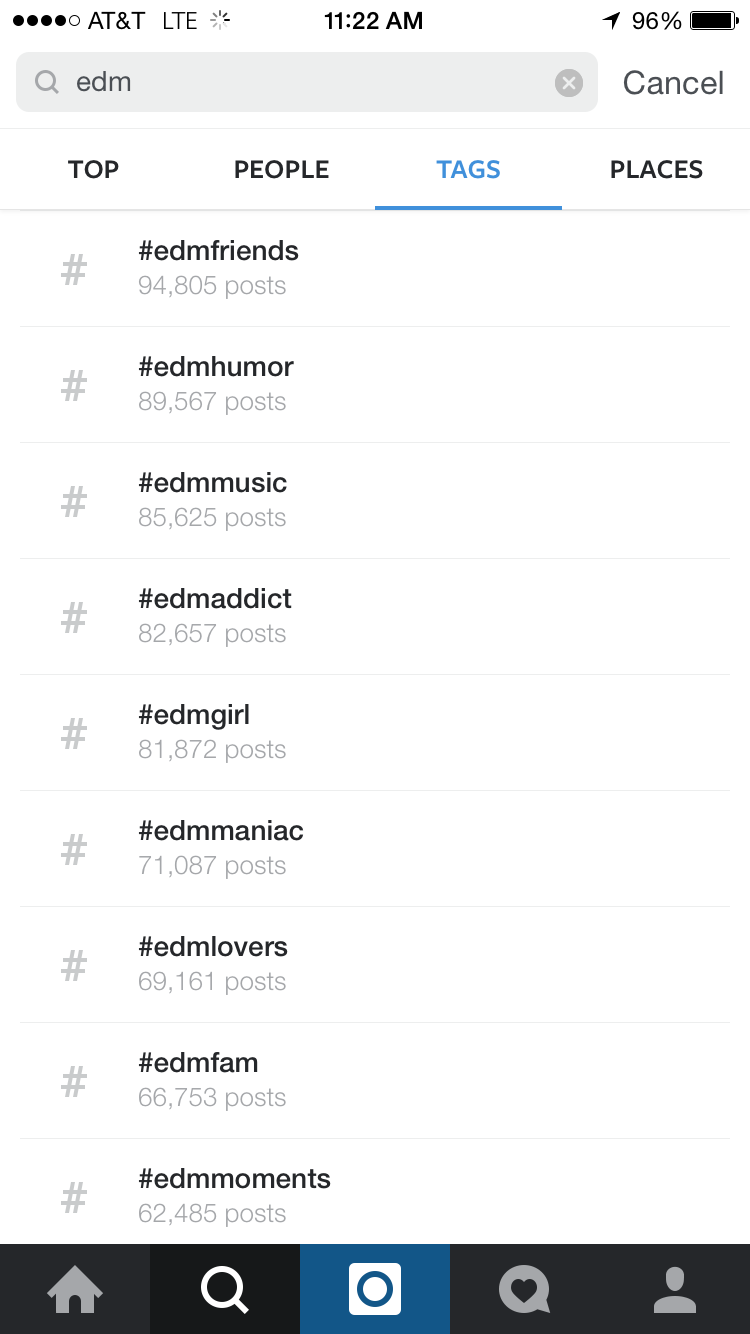This screenshot has width=750, height=1334.
Task: Open the #edmfam tag
Action: (375, 1081)
